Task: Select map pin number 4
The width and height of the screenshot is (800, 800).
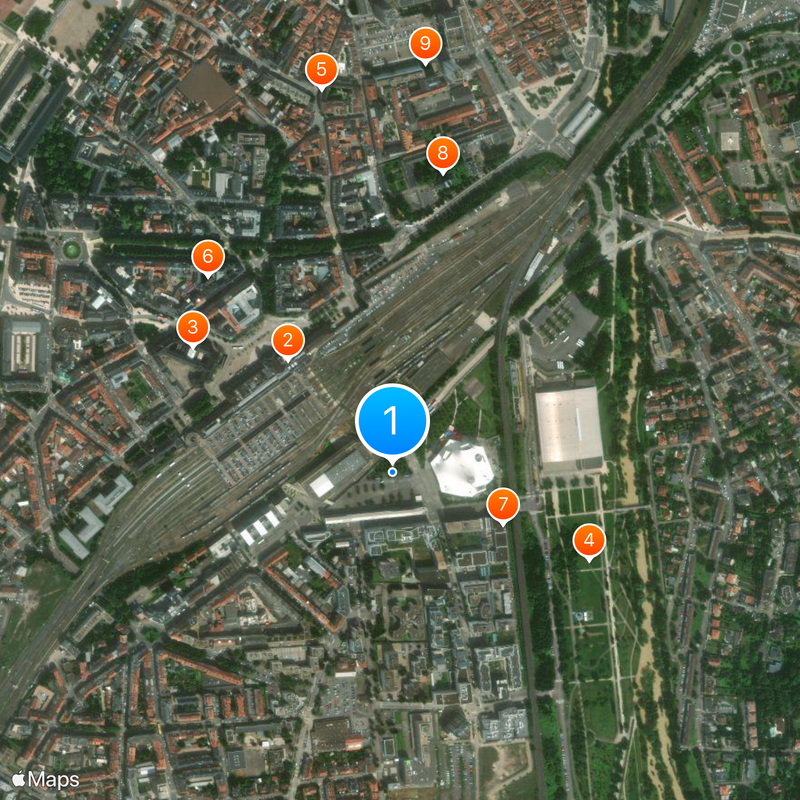Action: [x=589, y=541]
